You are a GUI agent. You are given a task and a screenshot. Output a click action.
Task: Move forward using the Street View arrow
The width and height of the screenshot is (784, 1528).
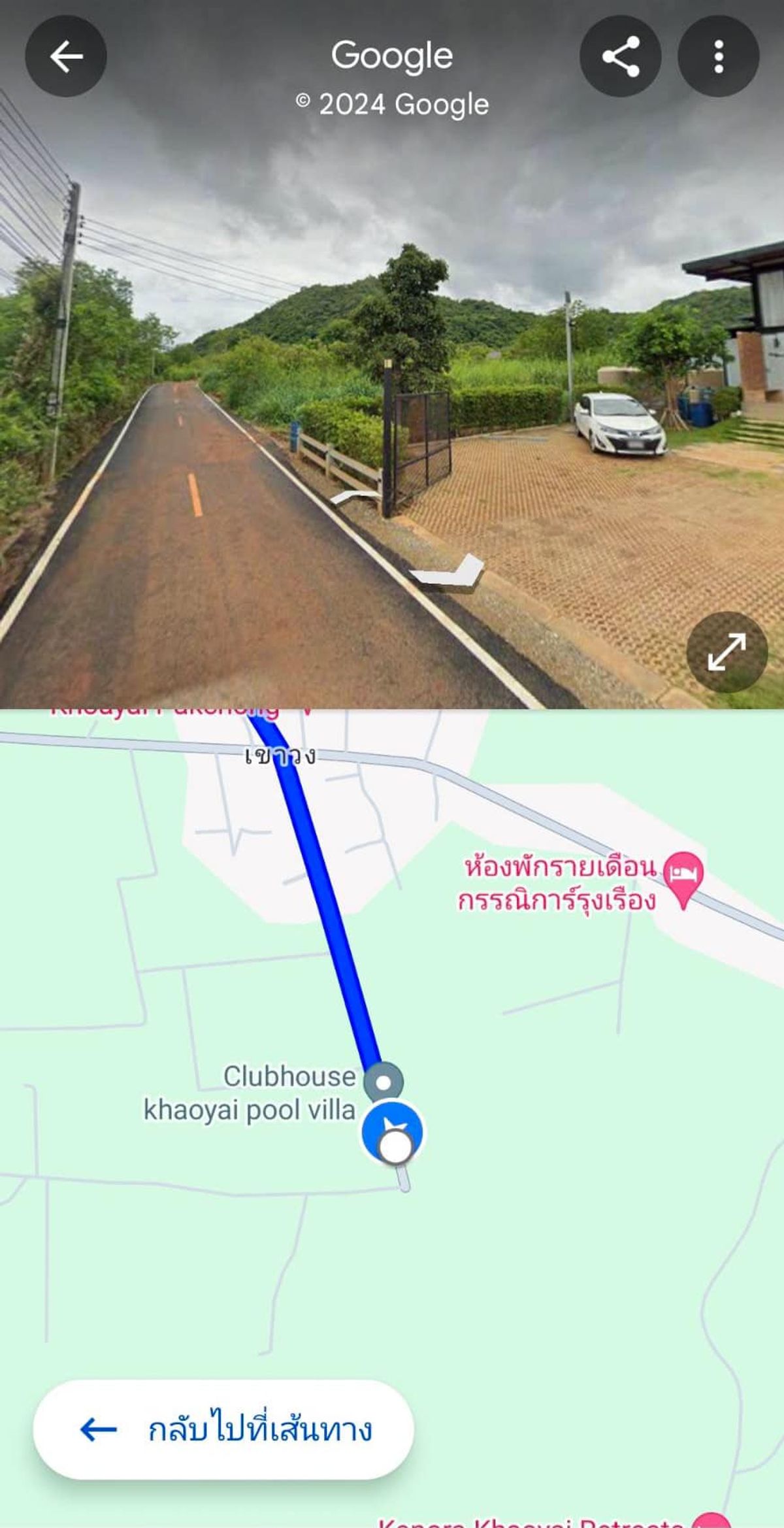[x=355, y=498]
